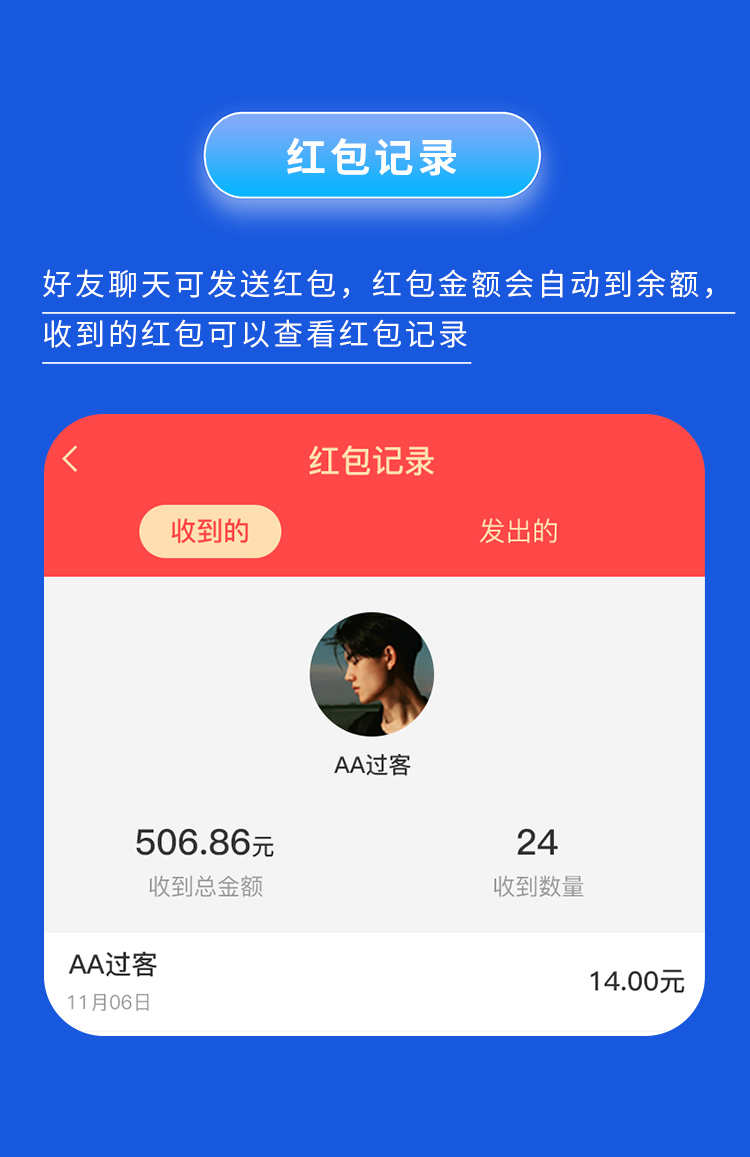This screenshot has width=750, height=1157.
Task: Click the 红包记录 header banner
Action: (x=372, y=155)
